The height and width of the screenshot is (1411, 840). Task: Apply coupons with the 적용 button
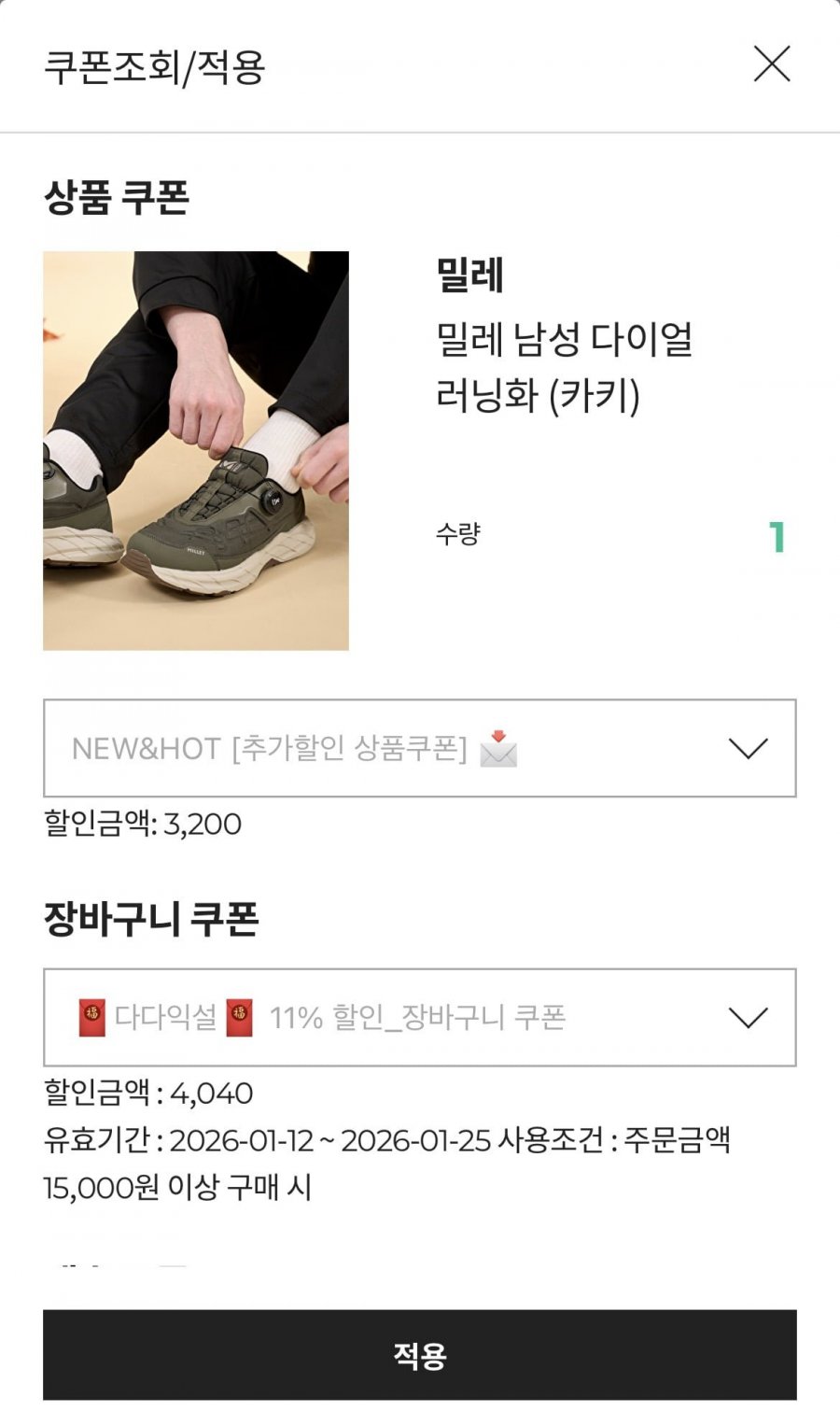419,1353
